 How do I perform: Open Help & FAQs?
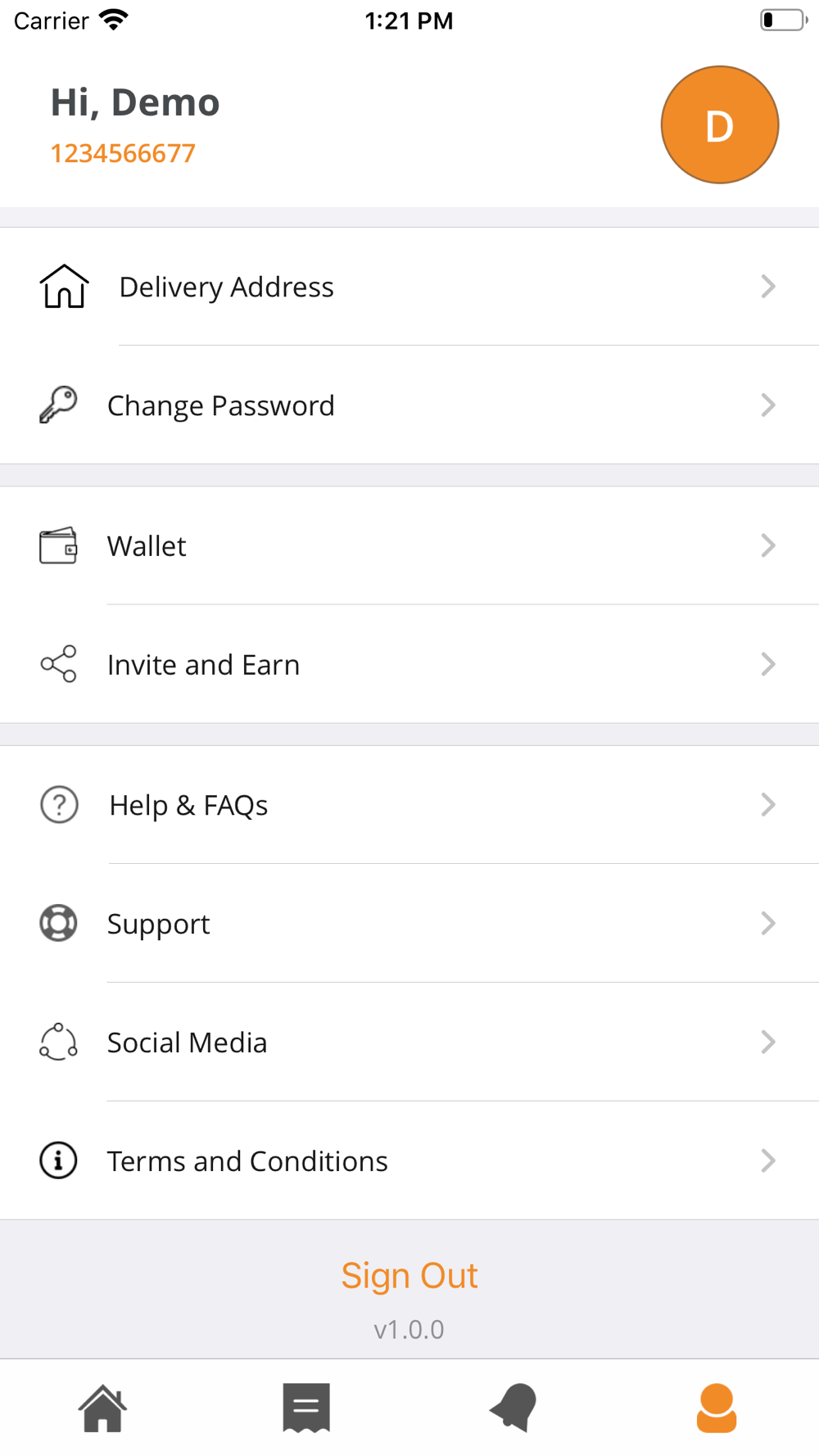409,805
